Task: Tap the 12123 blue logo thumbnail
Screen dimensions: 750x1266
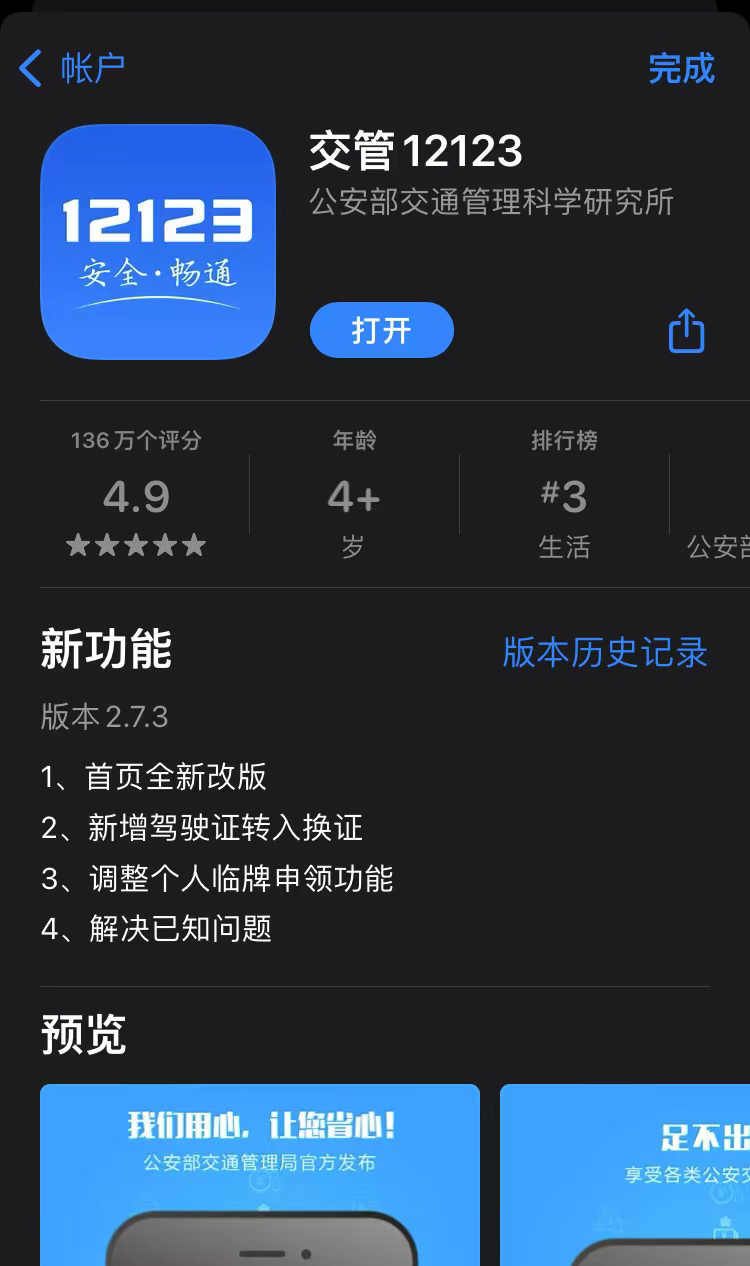Action: [x=157, y=242]
